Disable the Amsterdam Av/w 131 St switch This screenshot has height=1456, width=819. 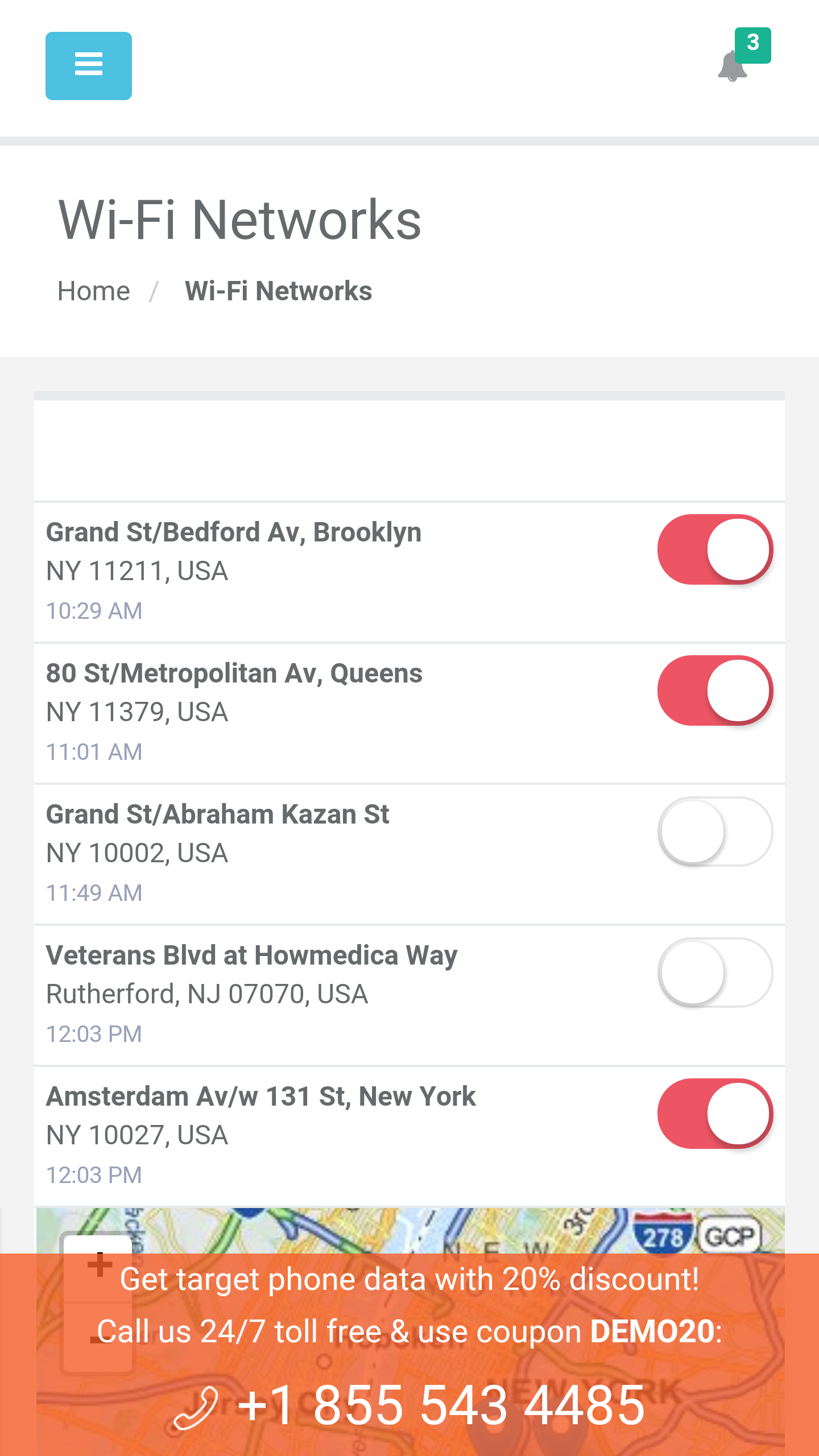(715, 1114)
